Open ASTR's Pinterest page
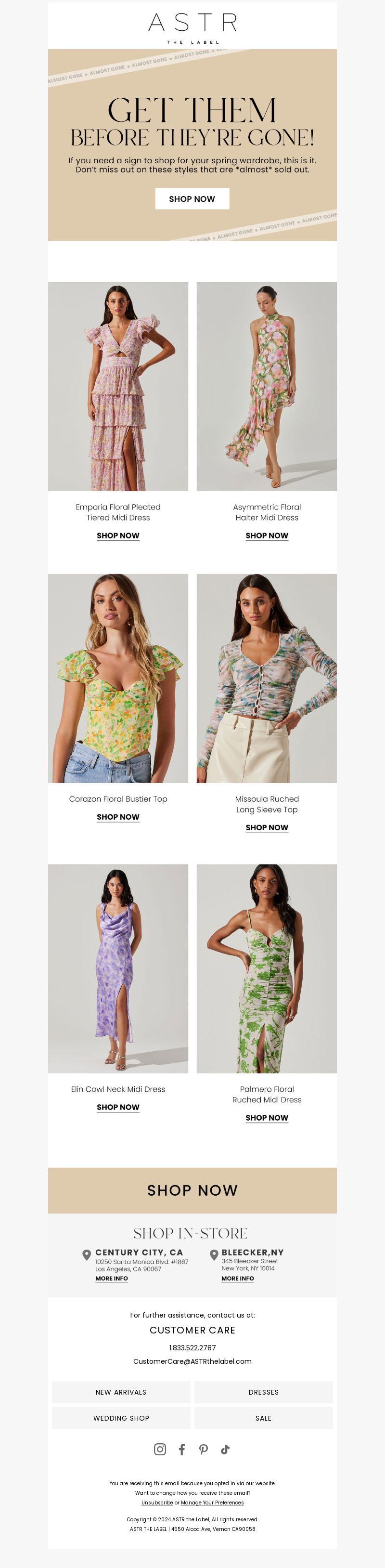 [x=204, y=1450]
